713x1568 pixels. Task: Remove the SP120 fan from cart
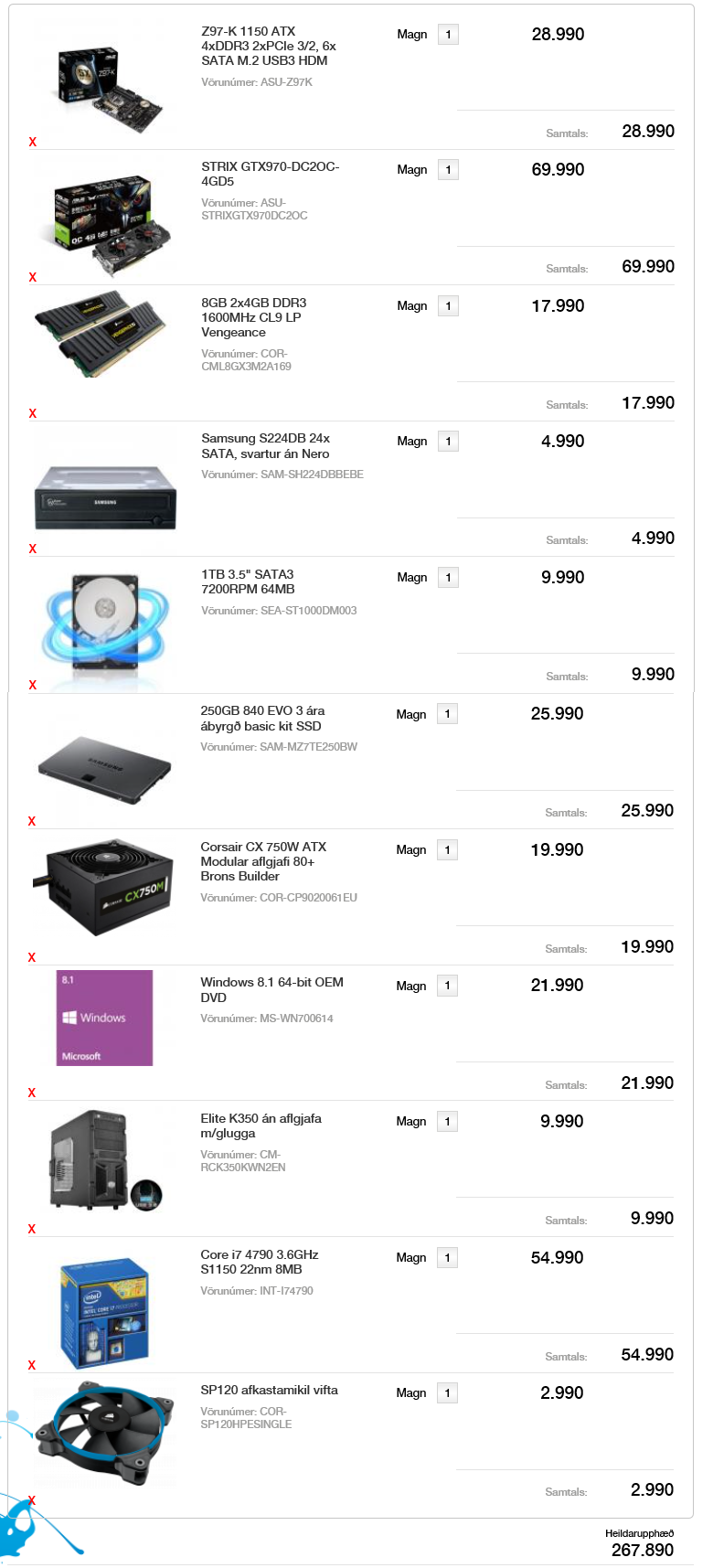click(32, 1500)
